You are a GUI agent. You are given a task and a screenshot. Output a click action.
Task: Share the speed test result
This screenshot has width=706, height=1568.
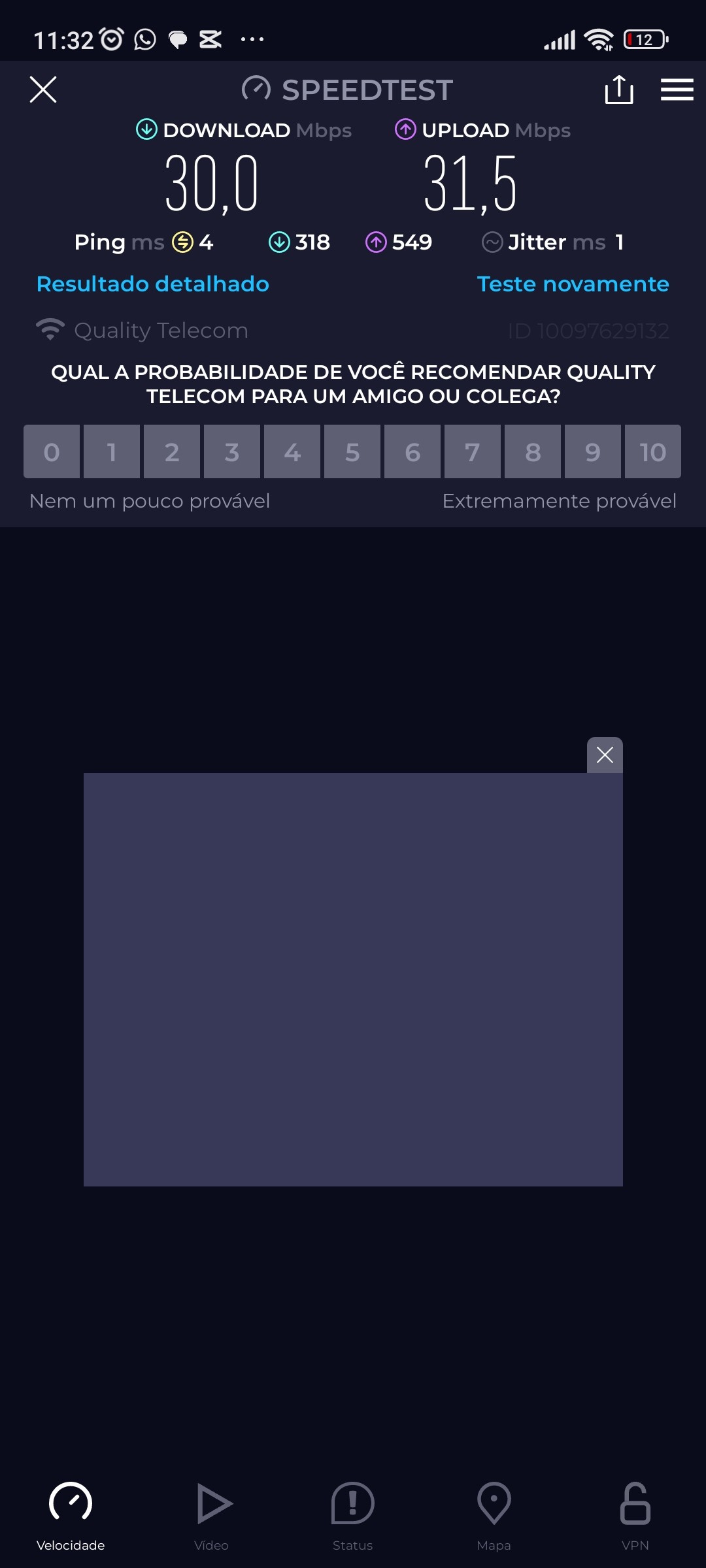click(618, 90)
